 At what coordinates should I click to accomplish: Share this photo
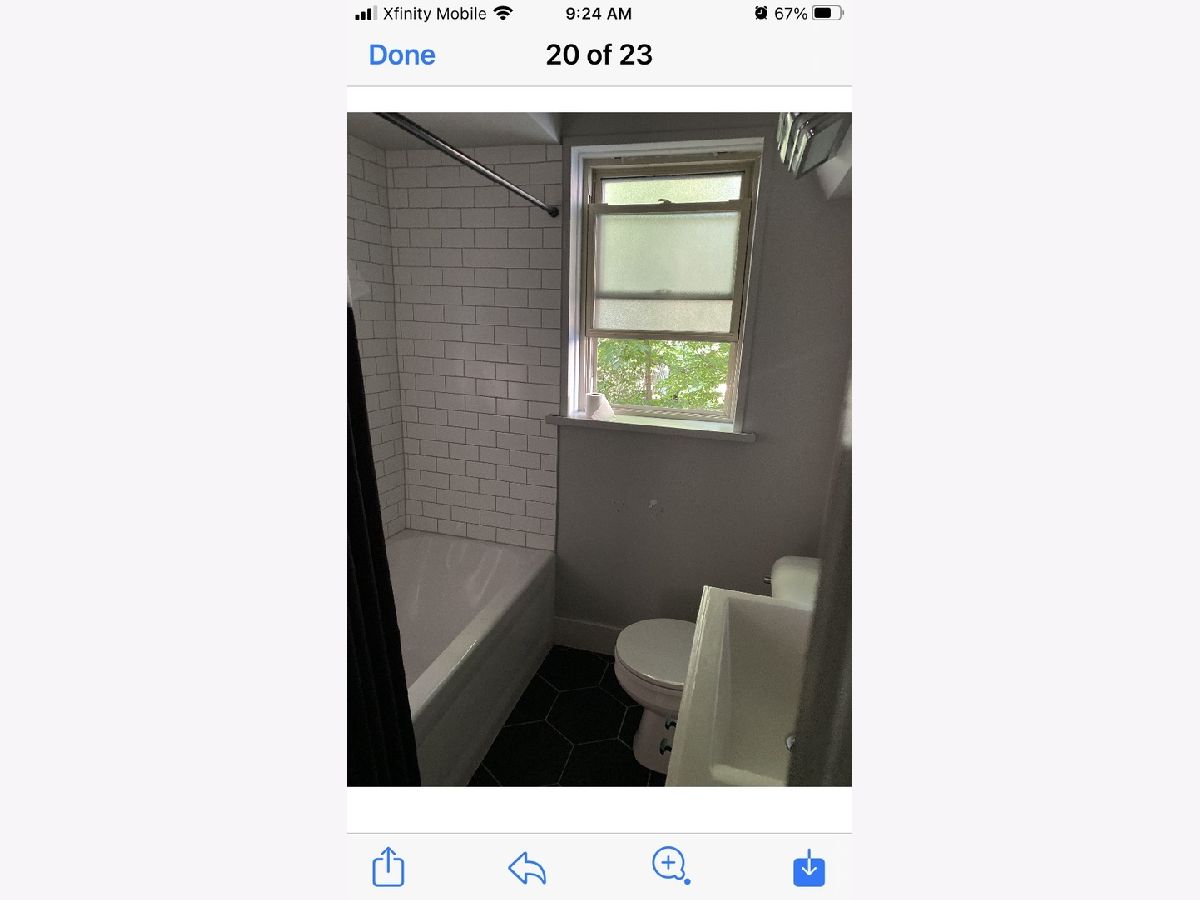388,866
